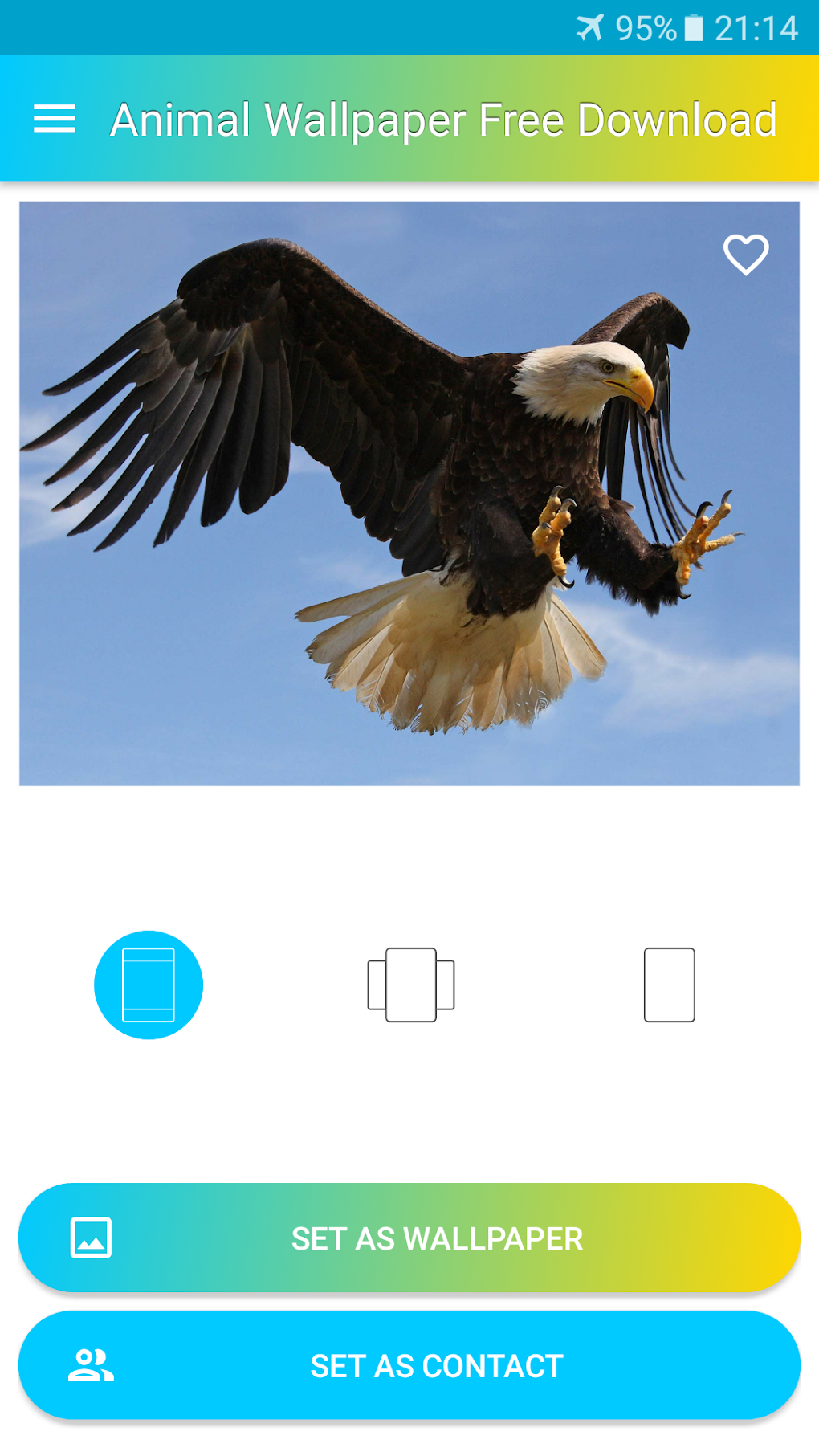This screenshot has width=819, height=1456.
Task: Choose the scrollable multi-screen wallpaper mode
Action: tap(411, 985)
